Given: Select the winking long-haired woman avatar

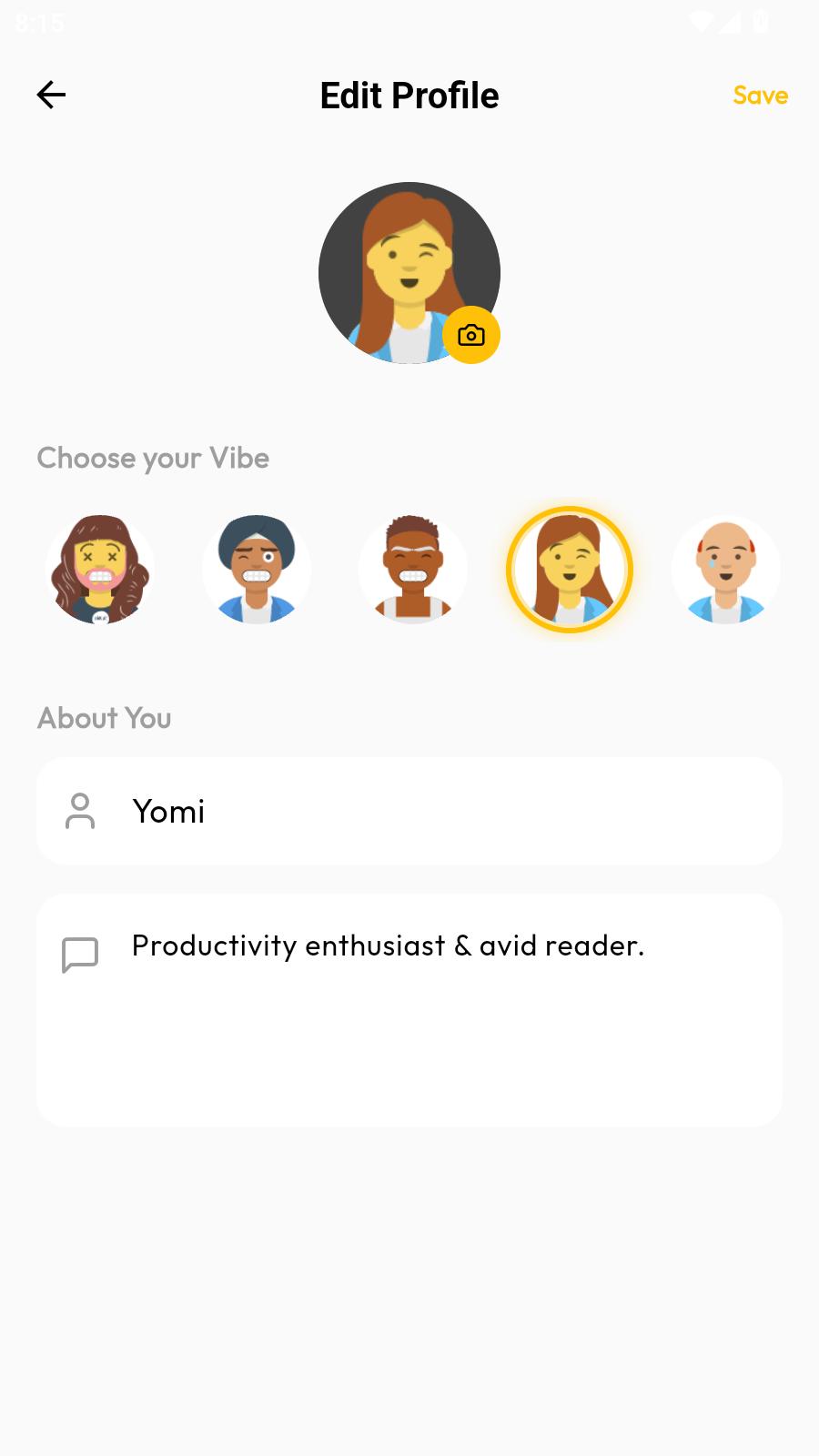Looking at the screenshot, I should point(570,570).
